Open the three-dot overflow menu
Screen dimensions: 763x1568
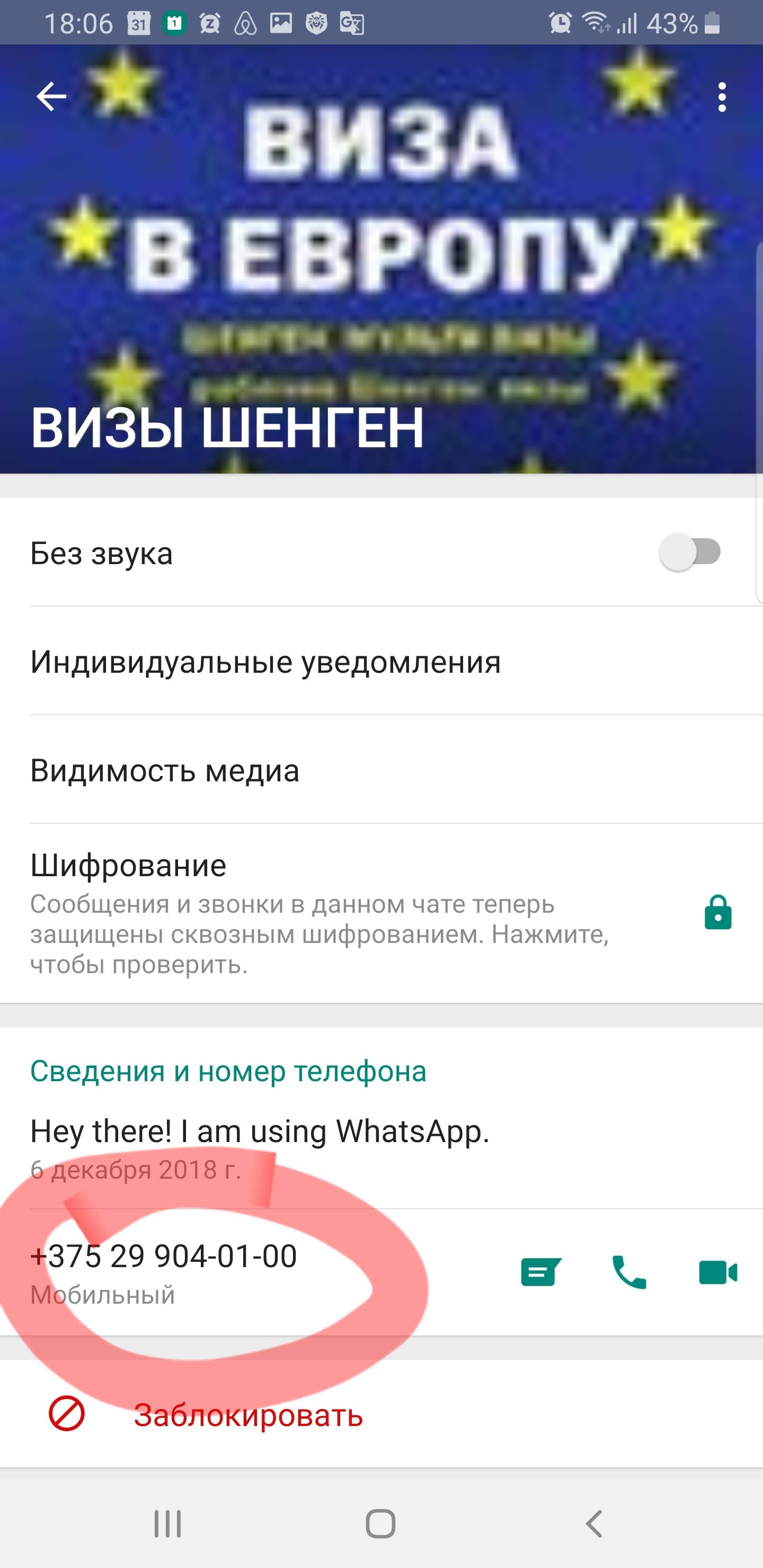click(x=722, y=97)
